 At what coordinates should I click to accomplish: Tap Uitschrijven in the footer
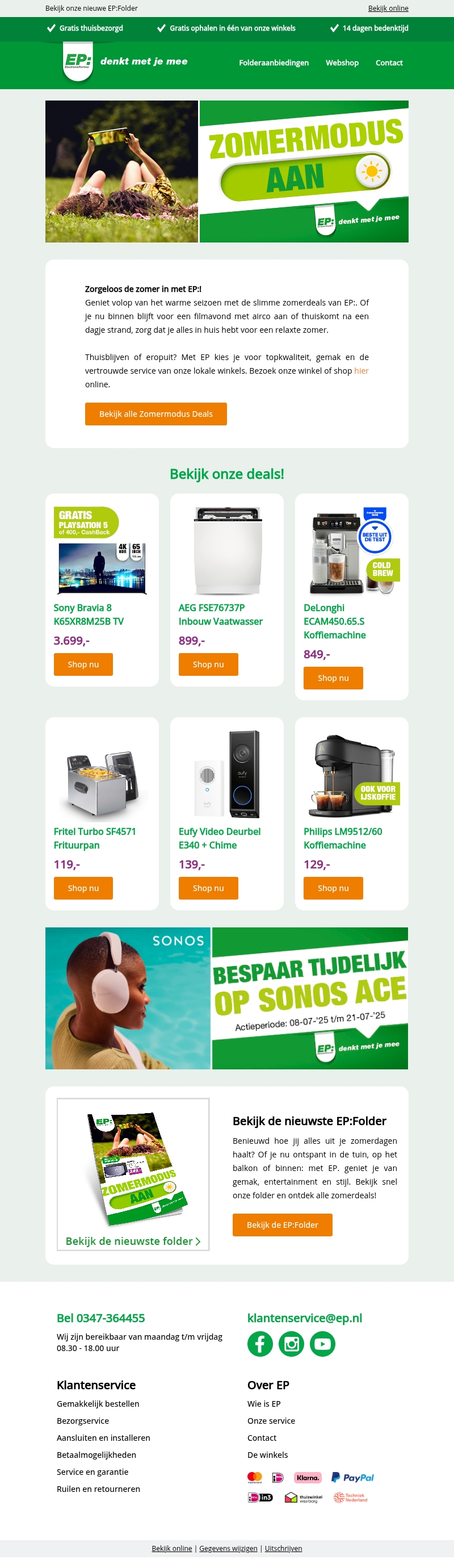283,1548
